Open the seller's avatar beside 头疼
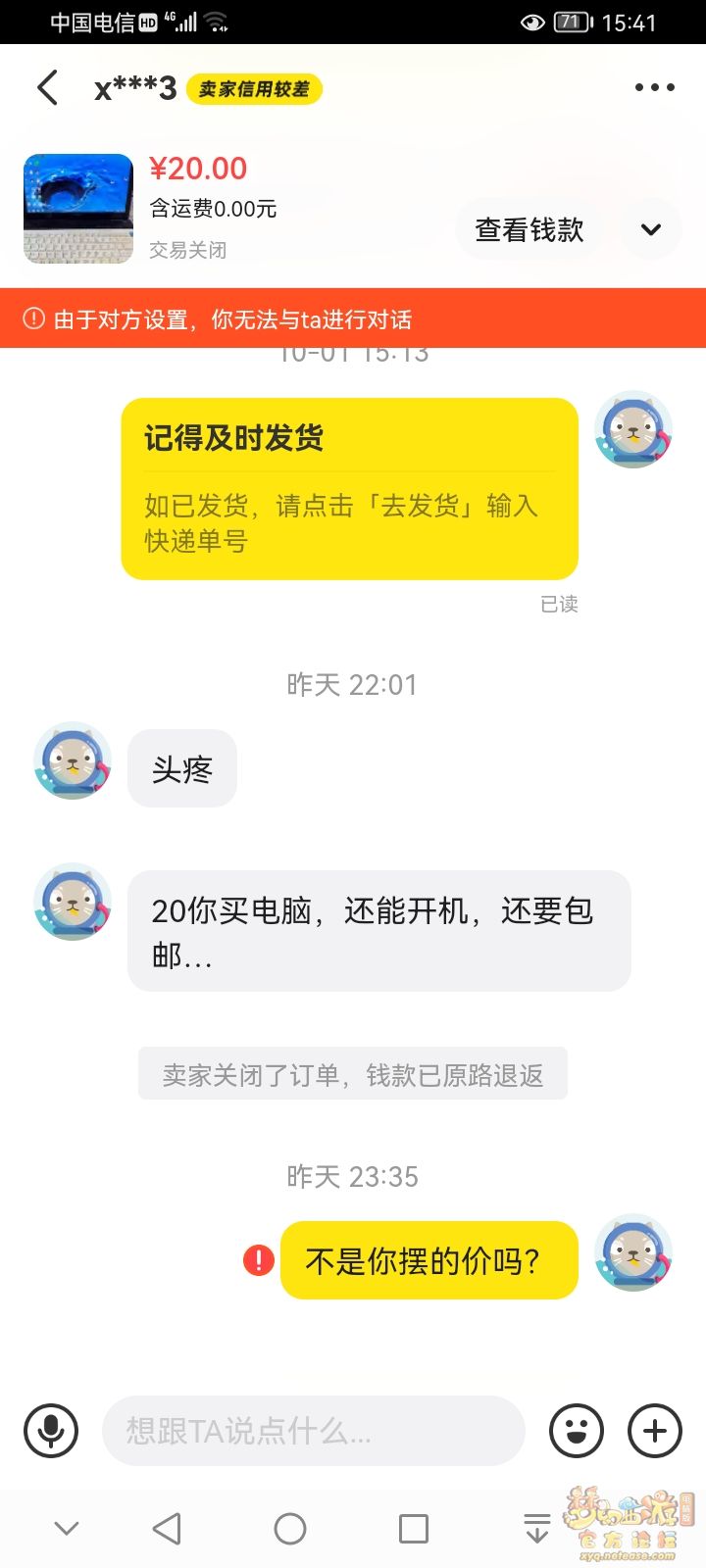This screenshot has width=706, height=1568. (x=72, y=760)
